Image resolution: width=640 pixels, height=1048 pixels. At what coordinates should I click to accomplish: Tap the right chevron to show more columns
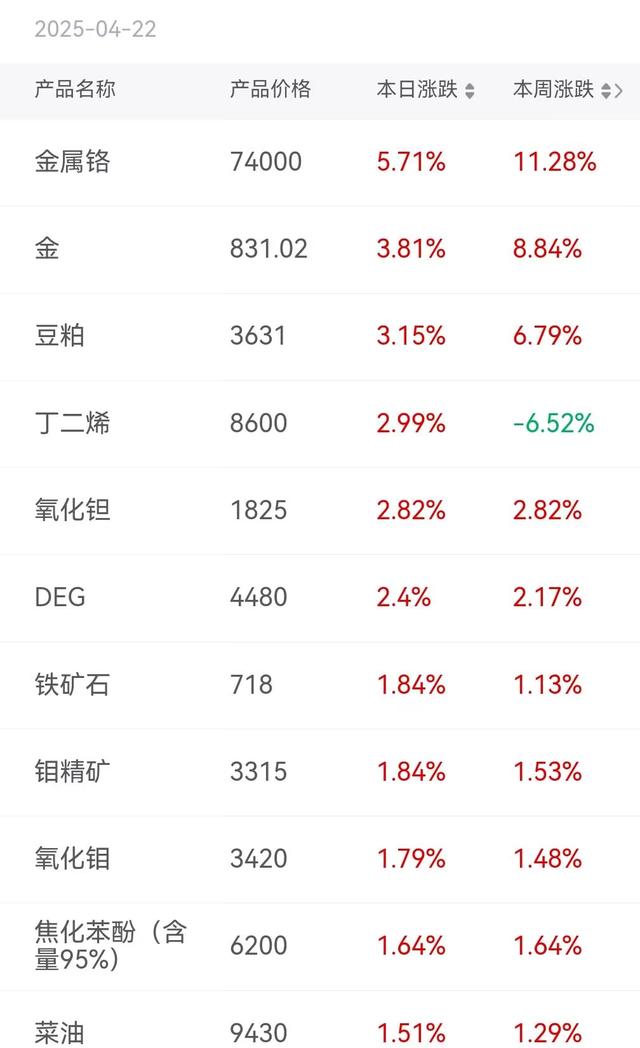619,90
